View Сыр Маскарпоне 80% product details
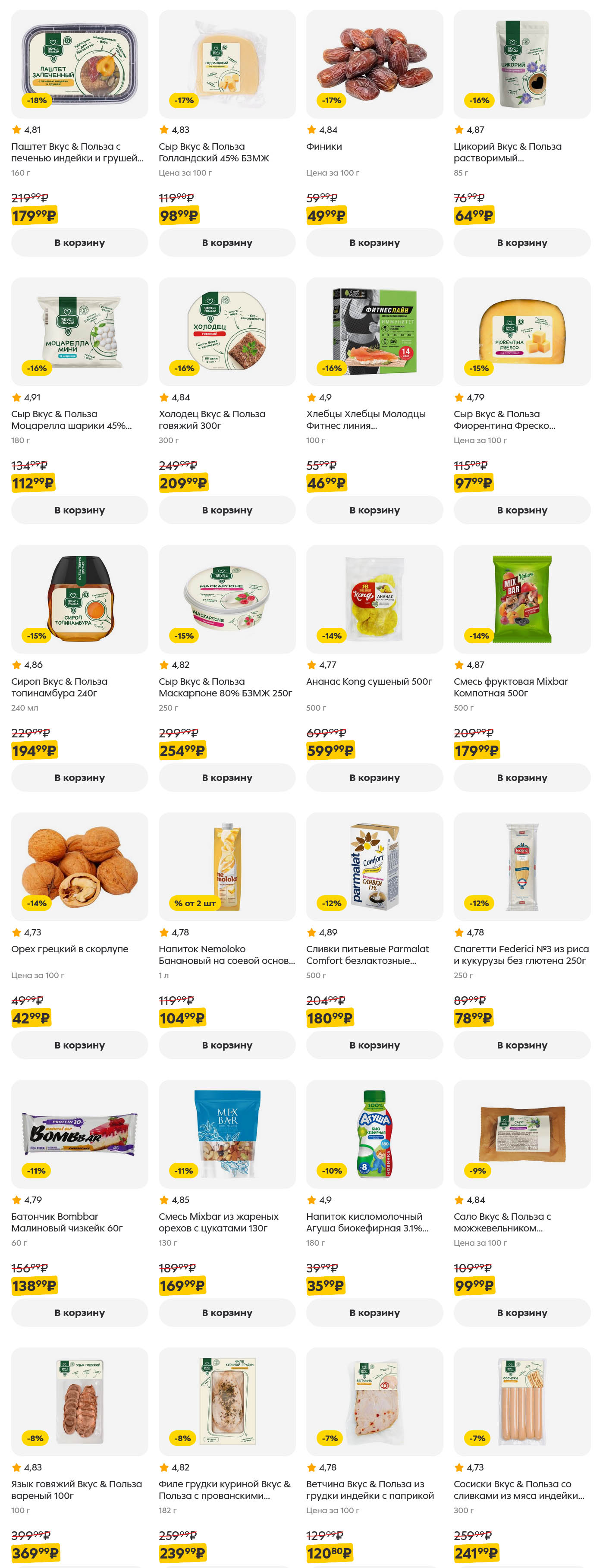The width and height of the screenshot is (603, 1568). [x=226, y=599]
